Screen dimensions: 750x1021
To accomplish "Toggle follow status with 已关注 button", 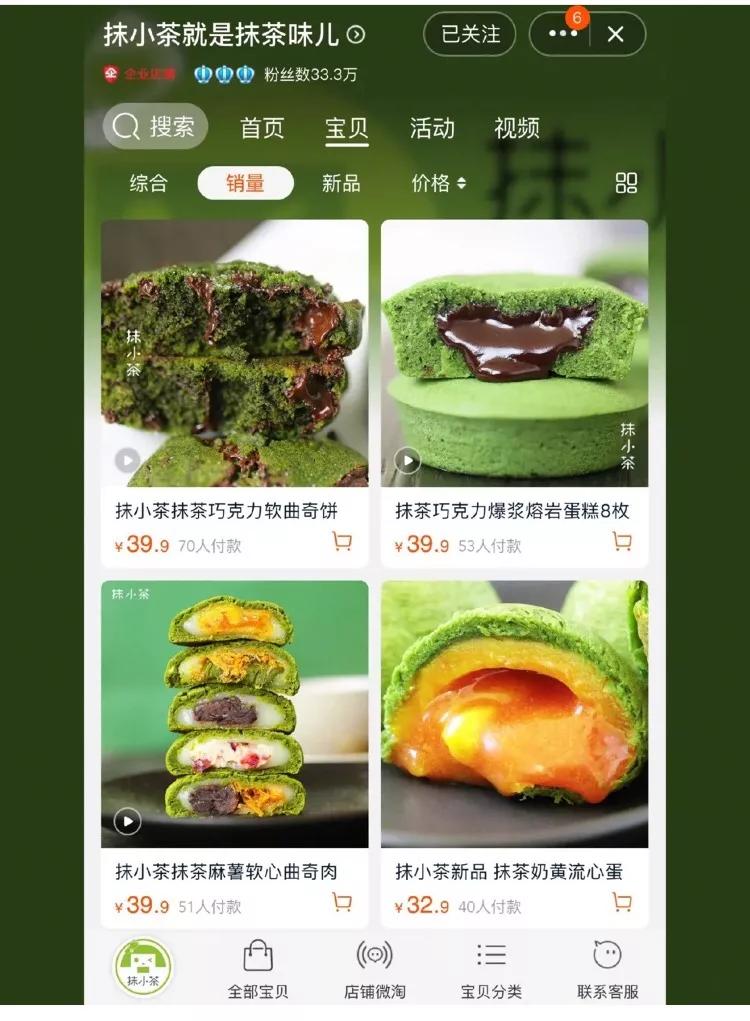I will tap(469, 35).
